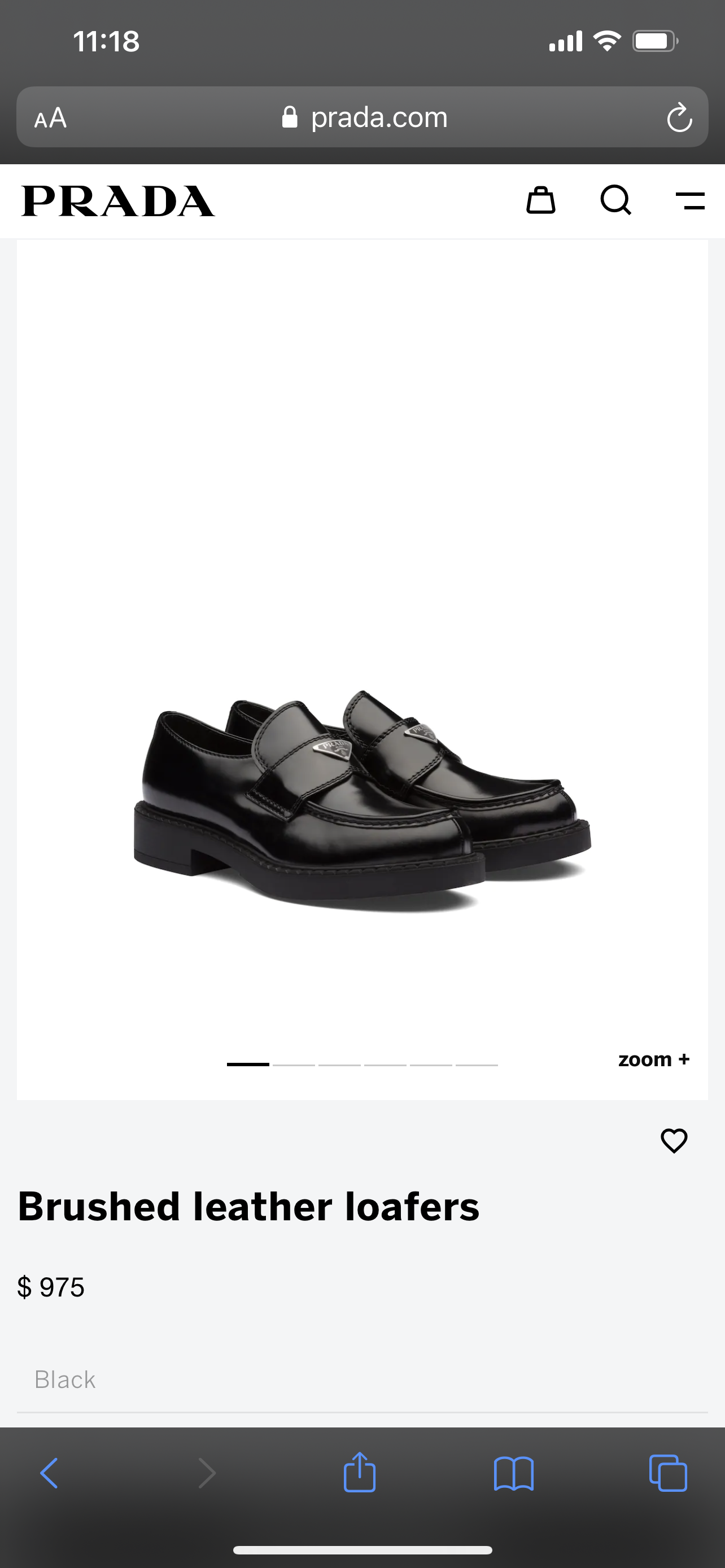Open the shopping bag

540,200
